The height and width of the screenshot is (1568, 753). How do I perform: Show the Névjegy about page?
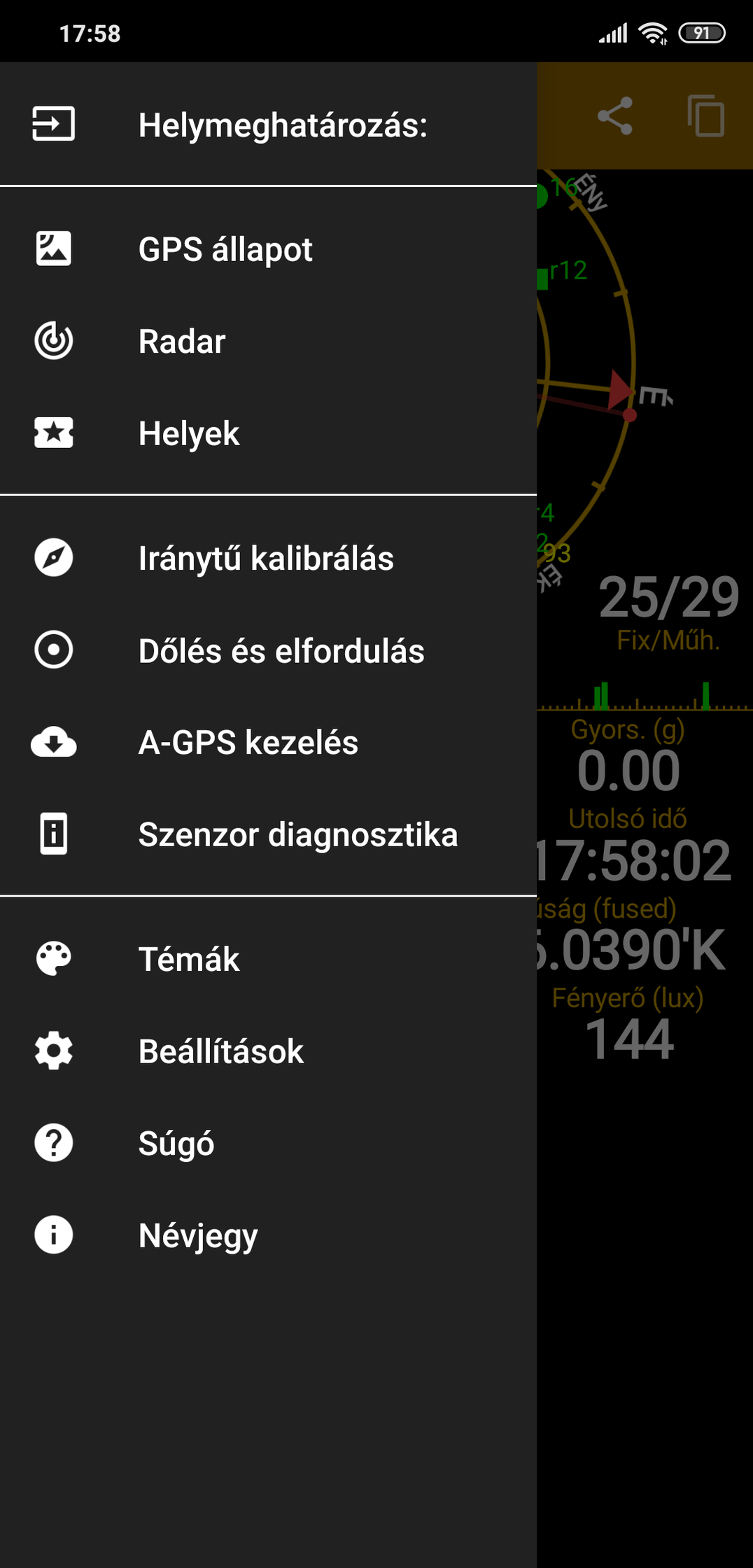[268, 1235]
